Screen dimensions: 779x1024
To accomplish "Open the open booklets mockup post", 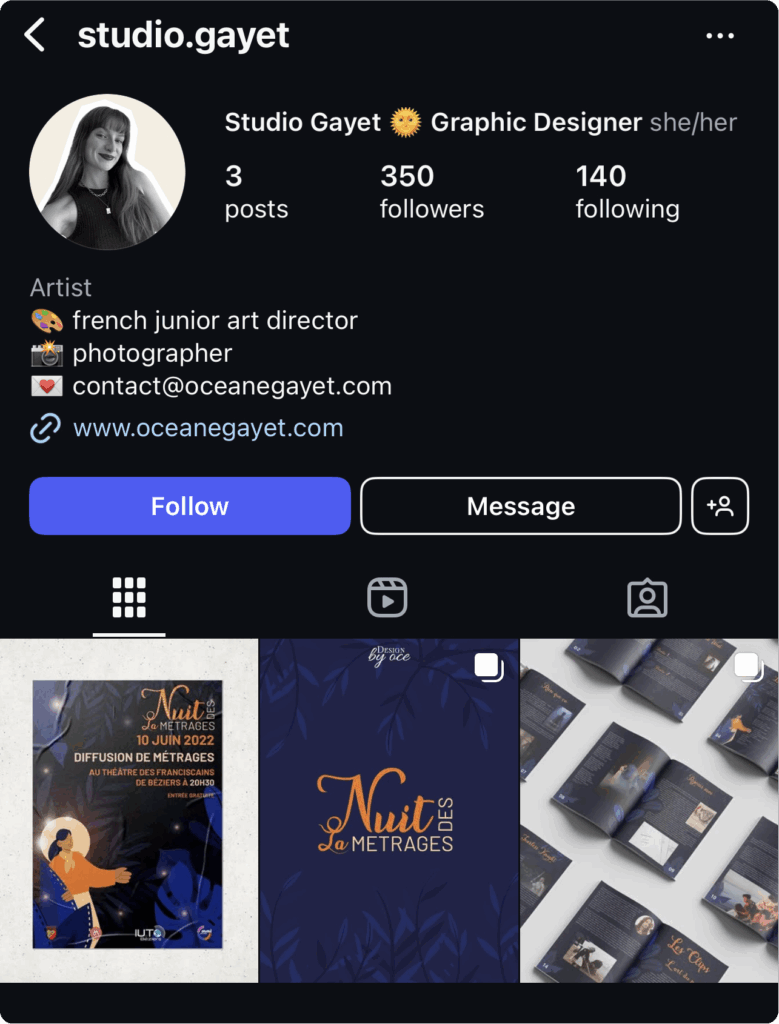I will 649,811.
